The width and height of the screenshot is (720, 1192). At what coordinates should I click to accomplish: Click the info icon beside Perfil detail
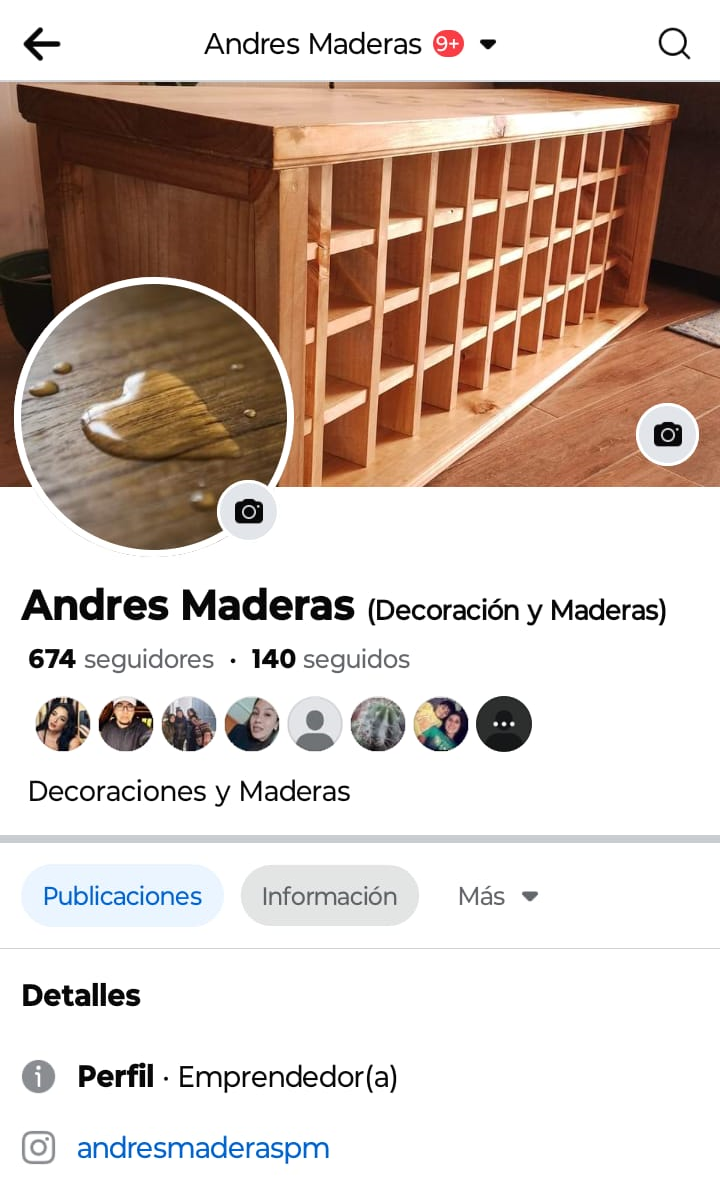(38, 1077)
